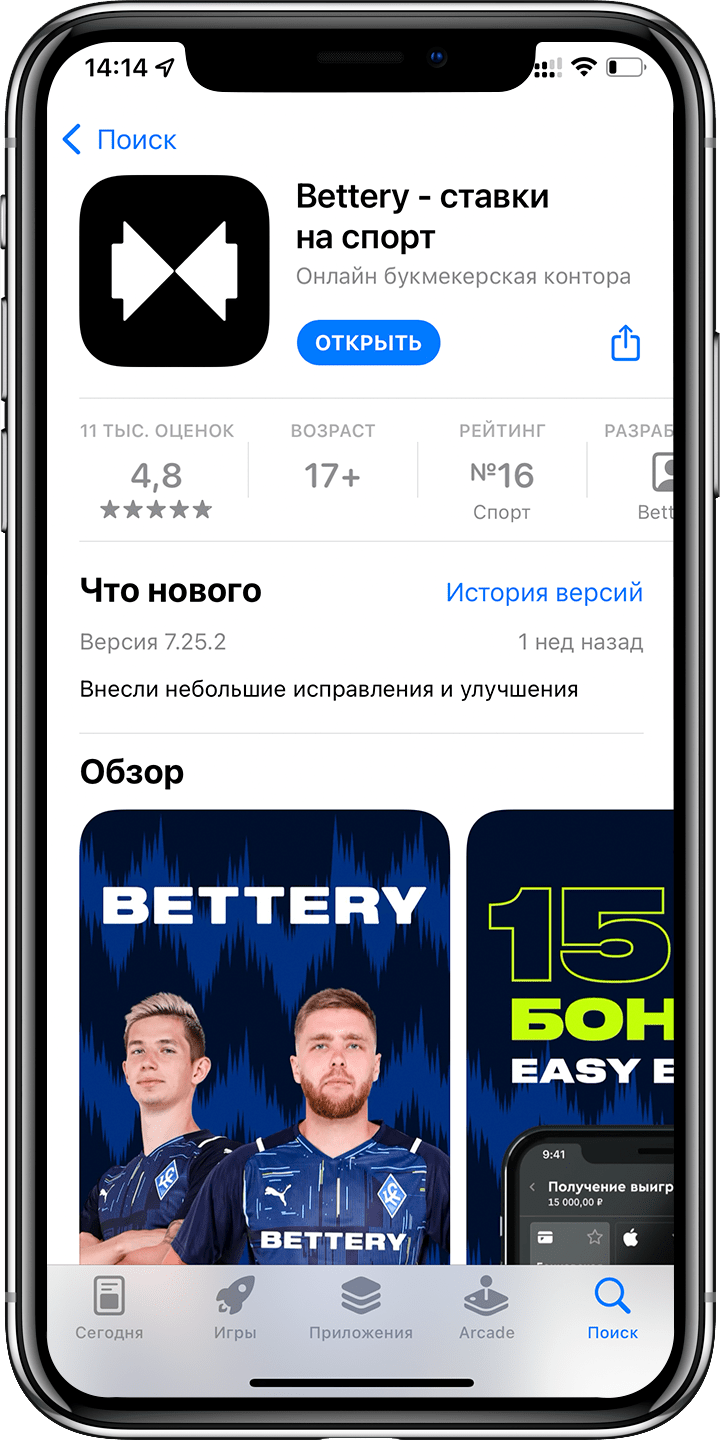This screenshot has width=720, height=1440.
Task: Select the Поиск tab
Action: click(x=612, y=1308)
